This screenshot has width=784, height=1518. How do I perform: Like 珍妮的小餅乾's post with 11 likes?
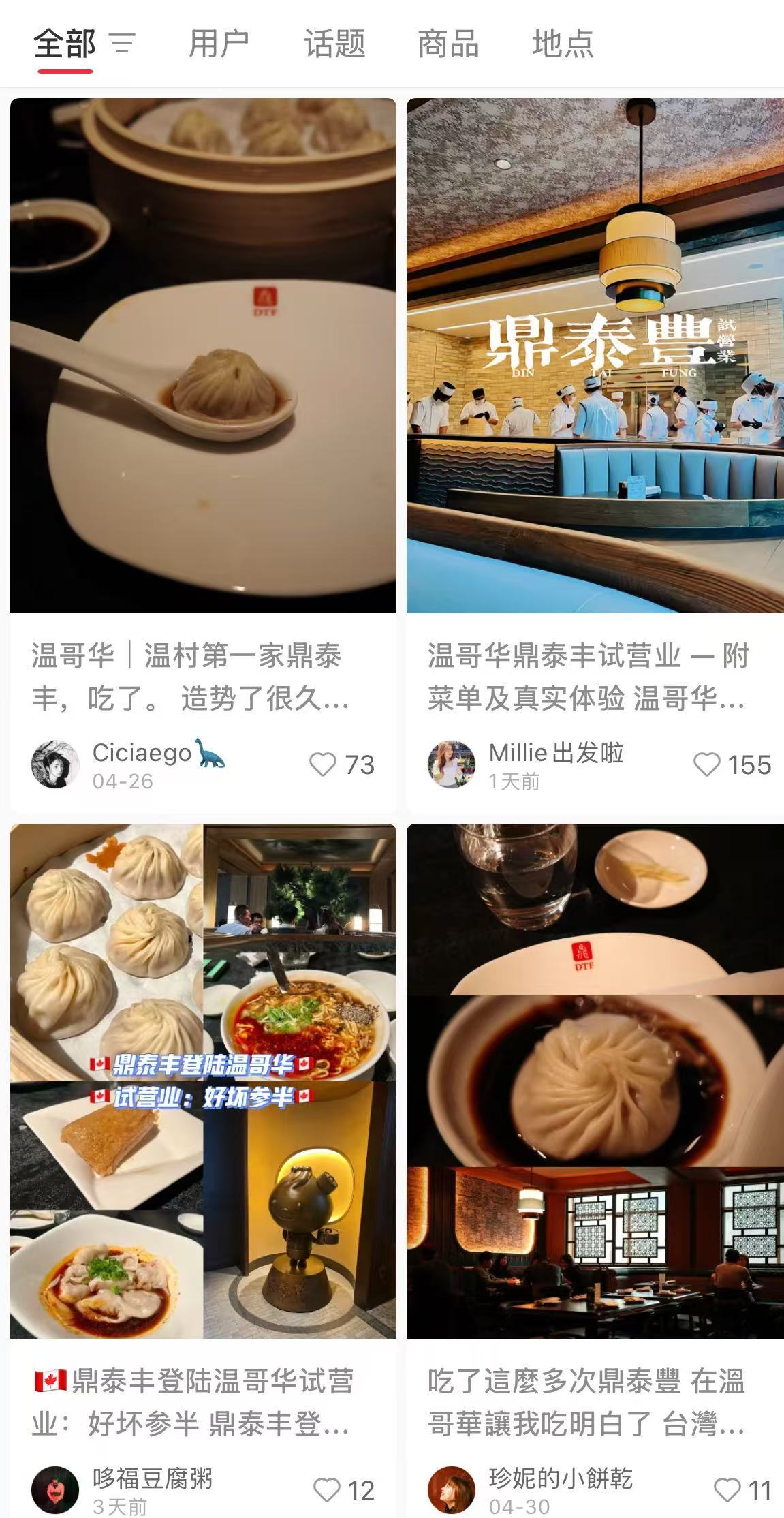(726, 1490)
